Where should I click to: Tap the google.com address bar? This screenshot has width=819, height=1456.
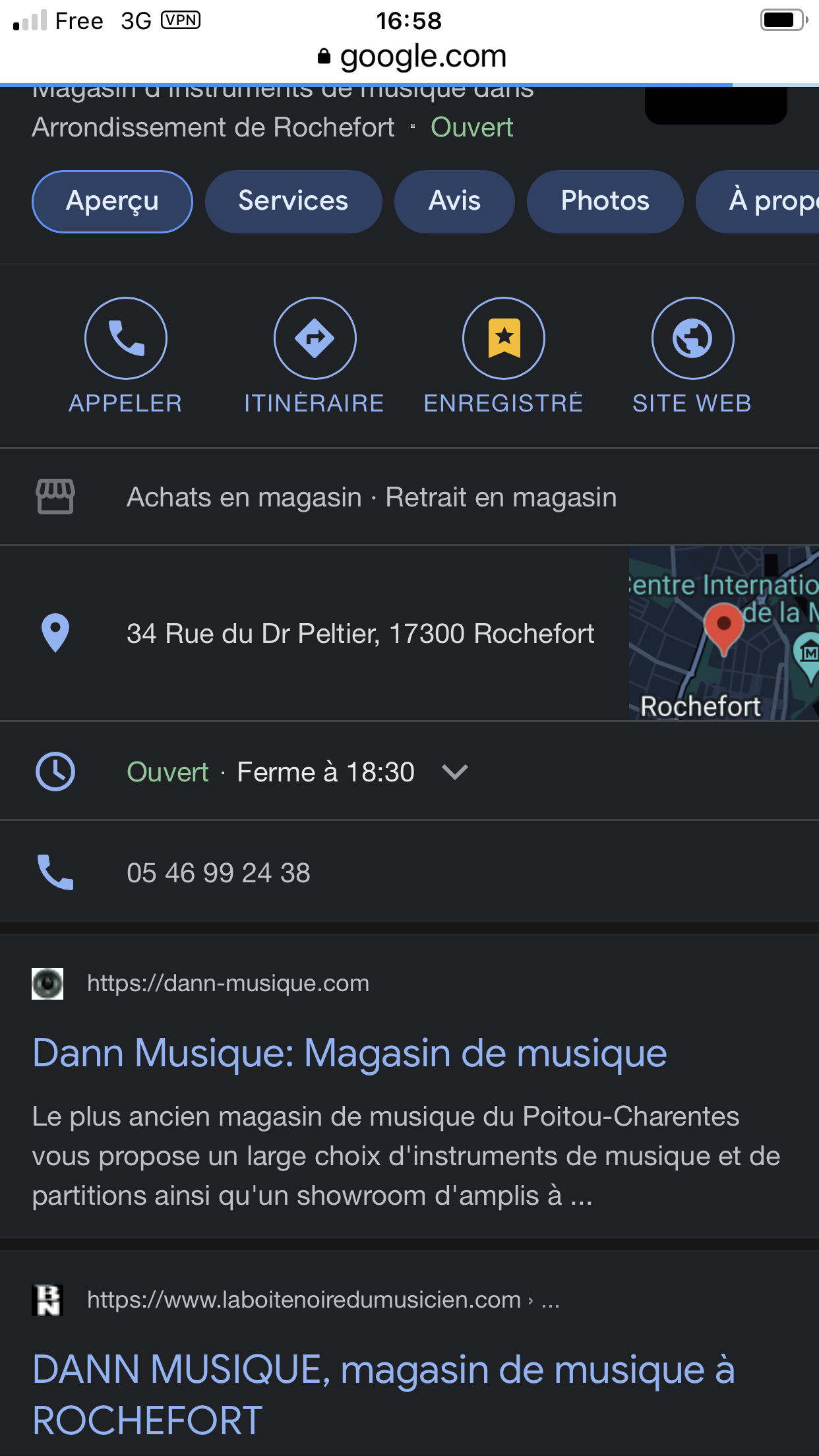(411, 57)
